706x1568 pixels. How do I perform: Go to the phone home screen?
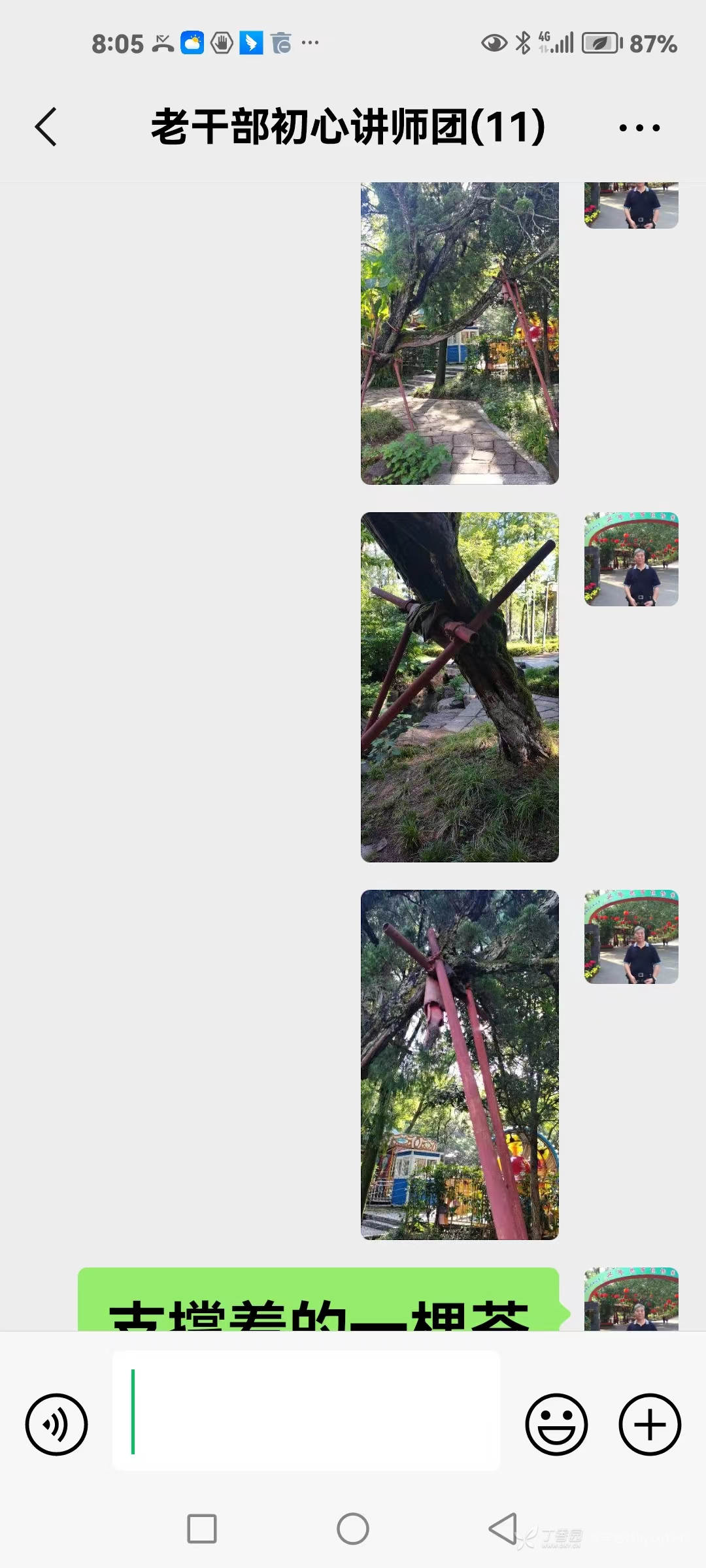(x=353, y=1529)
